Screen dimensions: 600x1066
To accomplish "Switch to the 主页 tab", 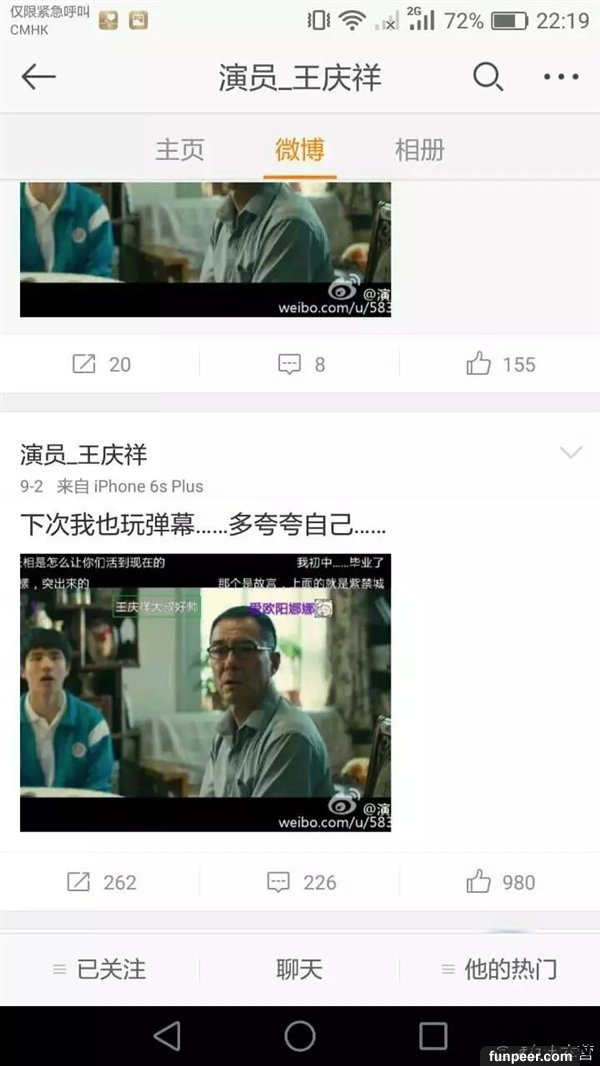I will 180,150.
